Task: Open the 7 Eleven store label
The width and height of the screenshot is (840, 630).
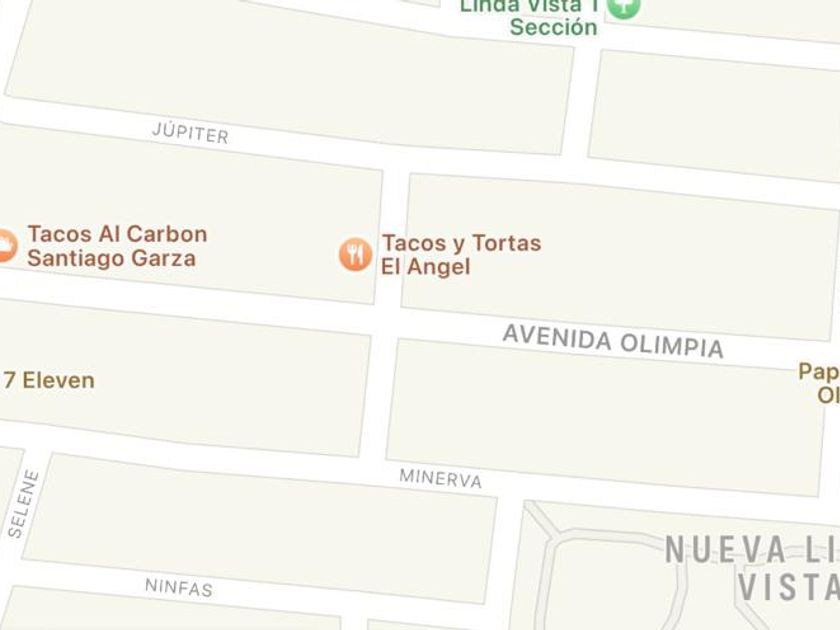Action: [49, 380]
